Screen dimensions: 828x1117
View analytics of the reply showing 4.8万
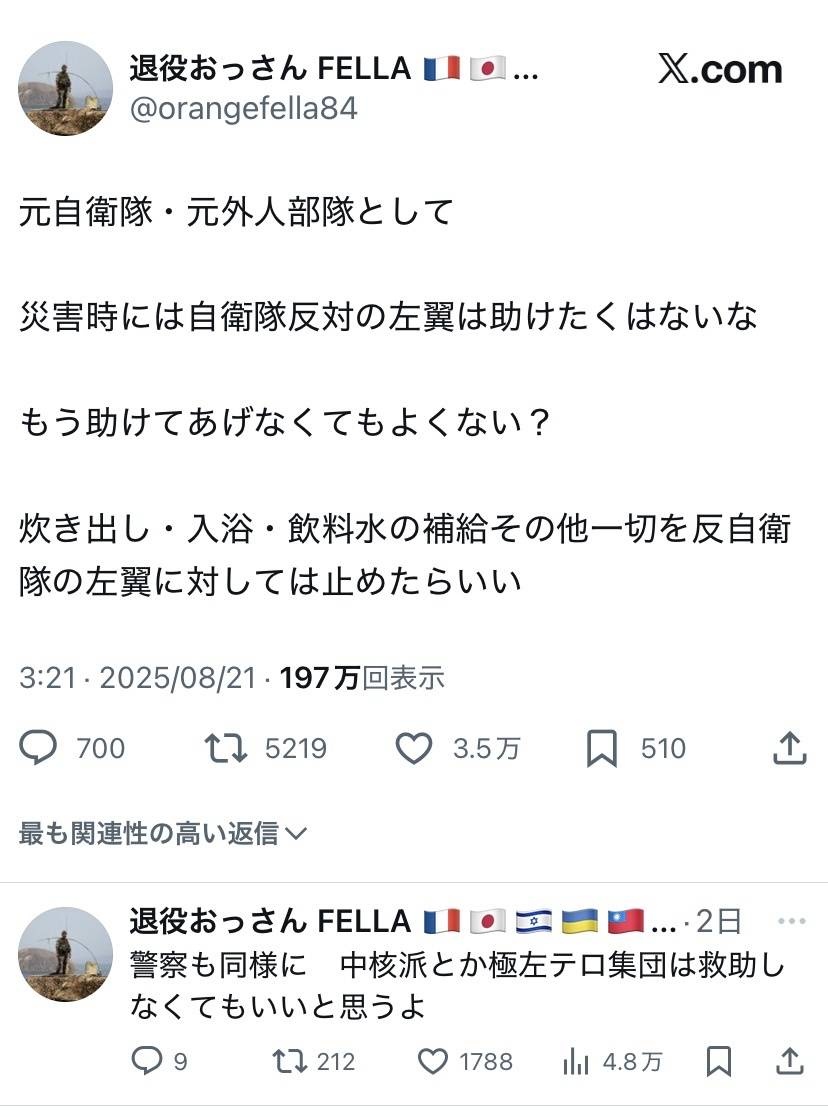[576, 1061]
